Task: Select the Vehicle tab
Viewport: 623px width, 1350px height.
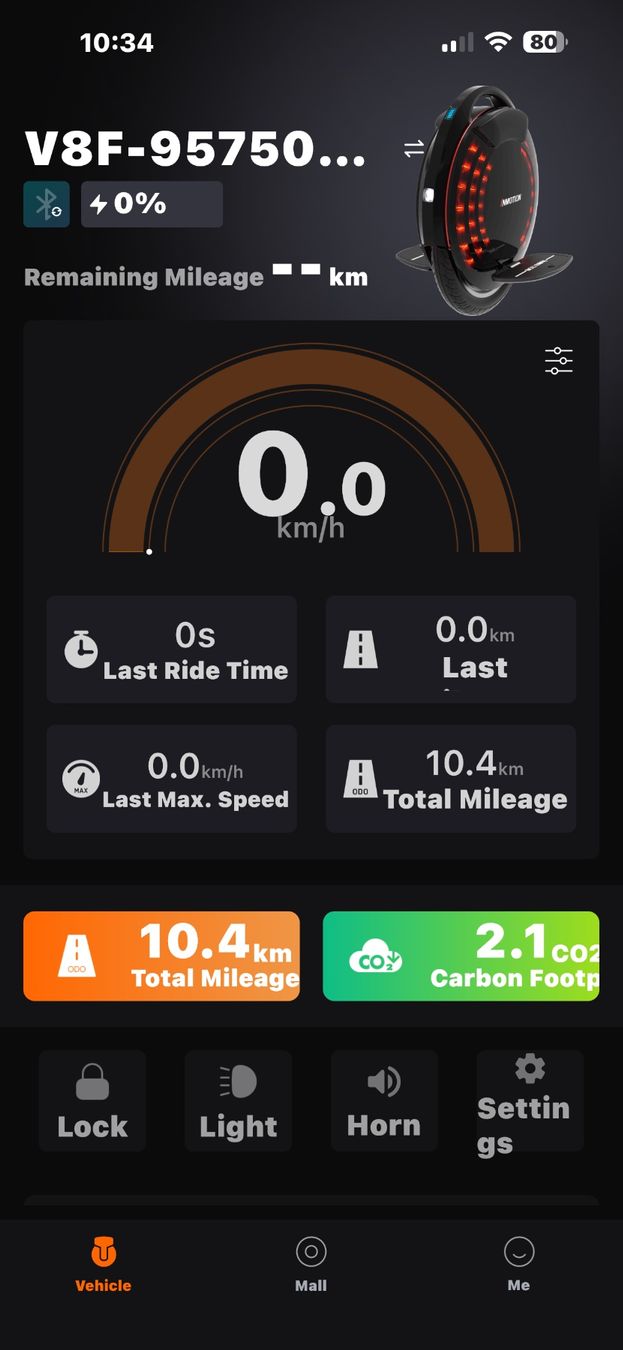Action: click(103, 1264)
